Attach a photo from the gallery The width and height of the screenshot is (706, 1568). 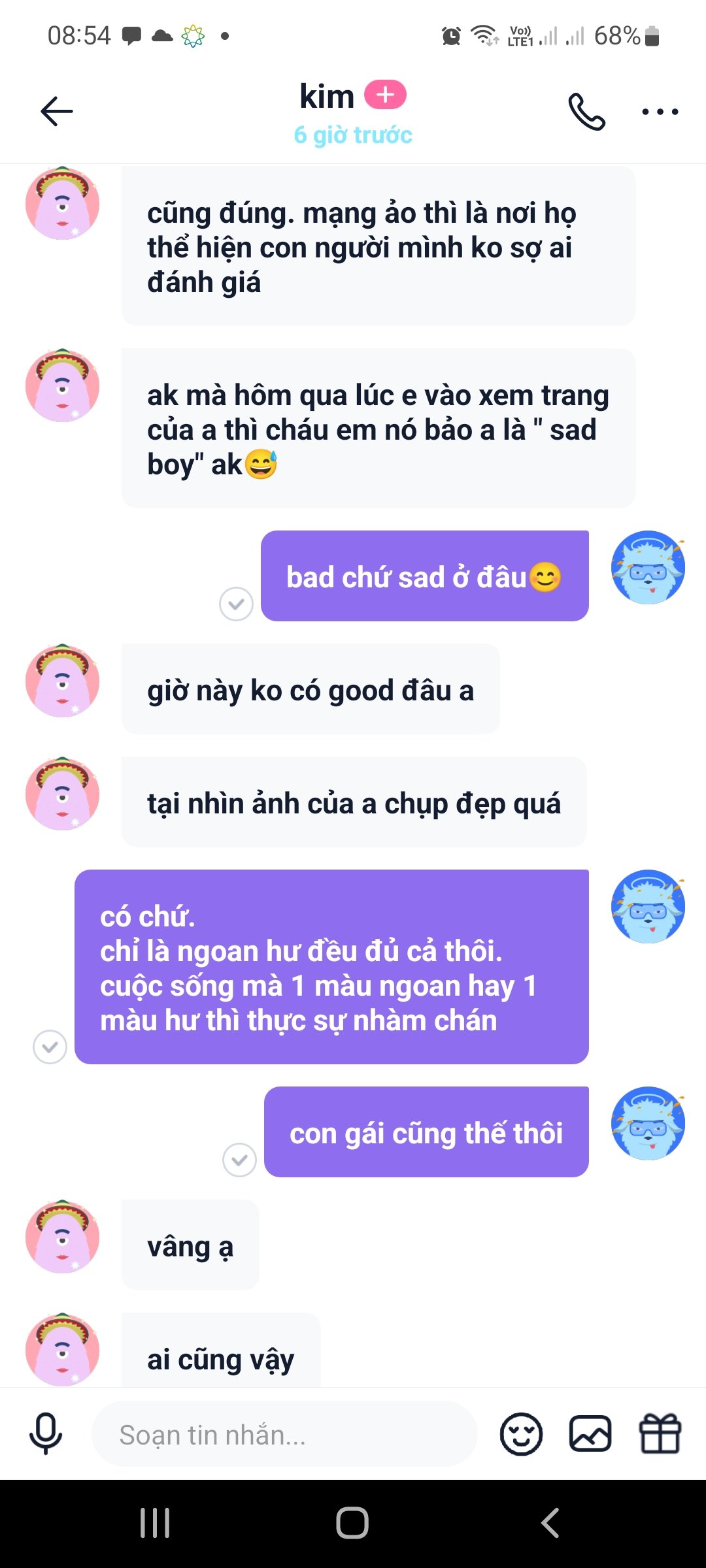[x=590, y=1435]
